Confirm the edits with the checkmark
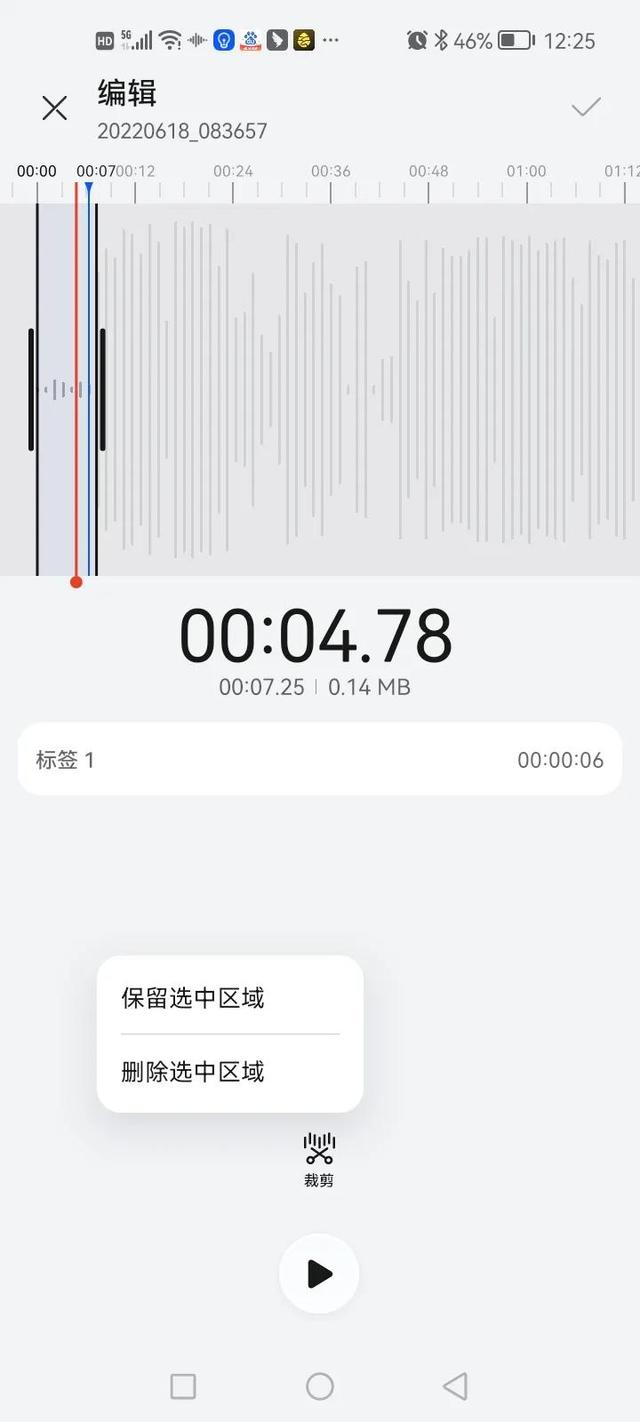This screenshot has width=640, height=1422. (585, 108)
